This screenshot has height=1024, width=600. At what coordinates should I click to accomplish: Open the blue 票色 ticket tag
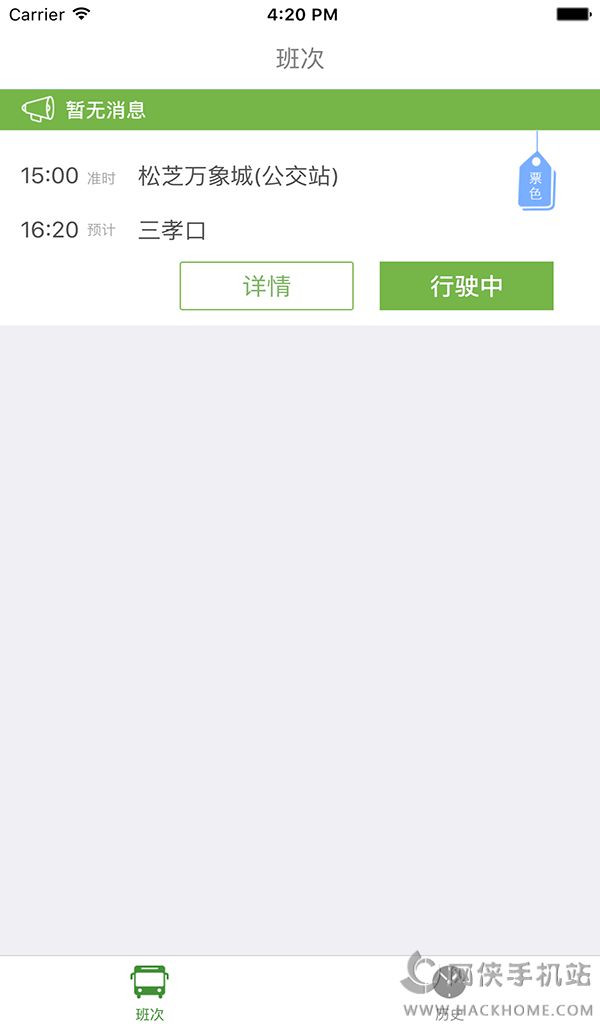click(536, 182)
